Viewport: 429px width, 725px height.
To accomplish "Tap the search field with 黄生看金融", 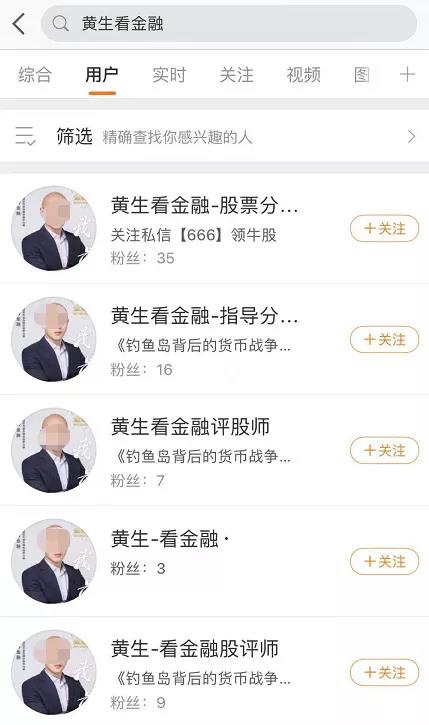I will [x=229, y=24].
